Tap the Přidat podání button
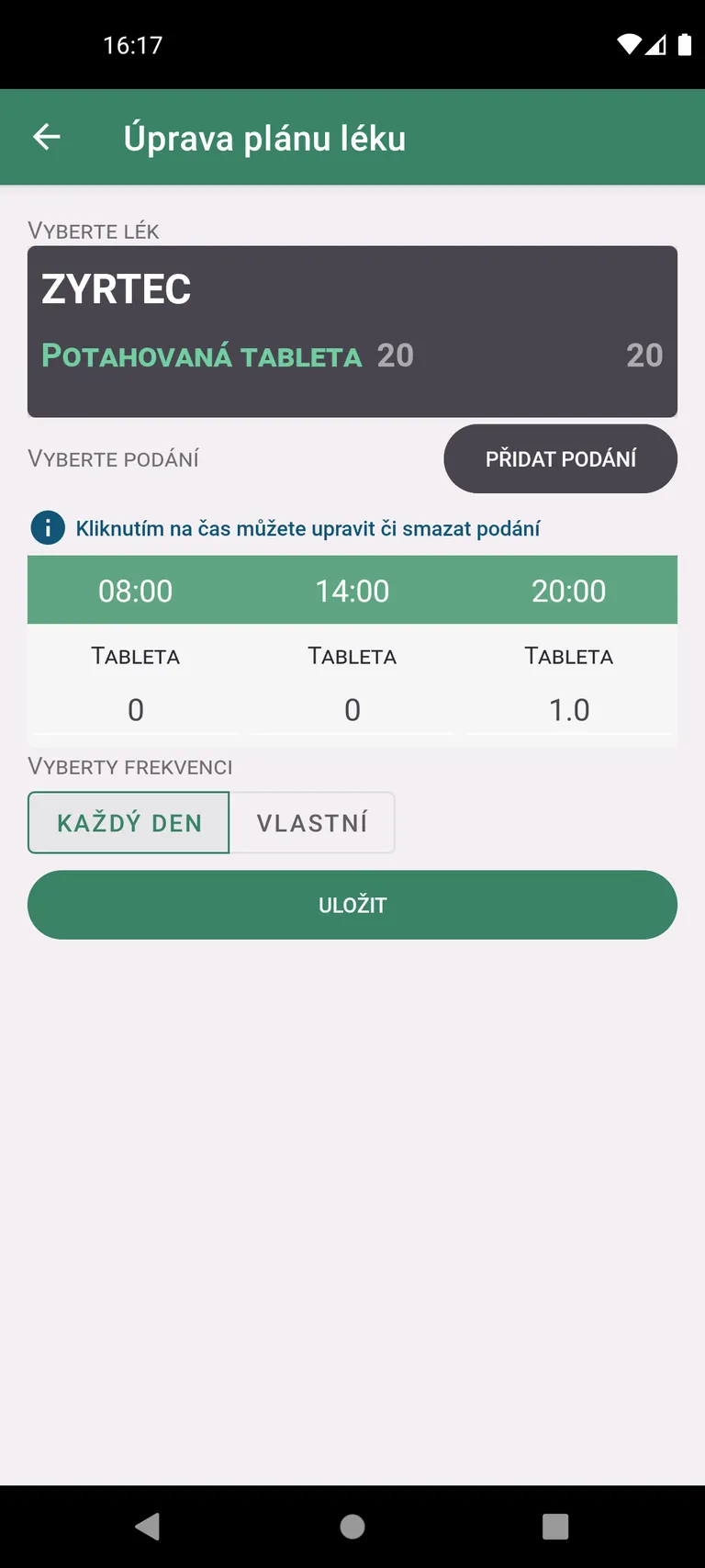The width and height of the screenshot is (705, 1568). click(x=560, y=458)
